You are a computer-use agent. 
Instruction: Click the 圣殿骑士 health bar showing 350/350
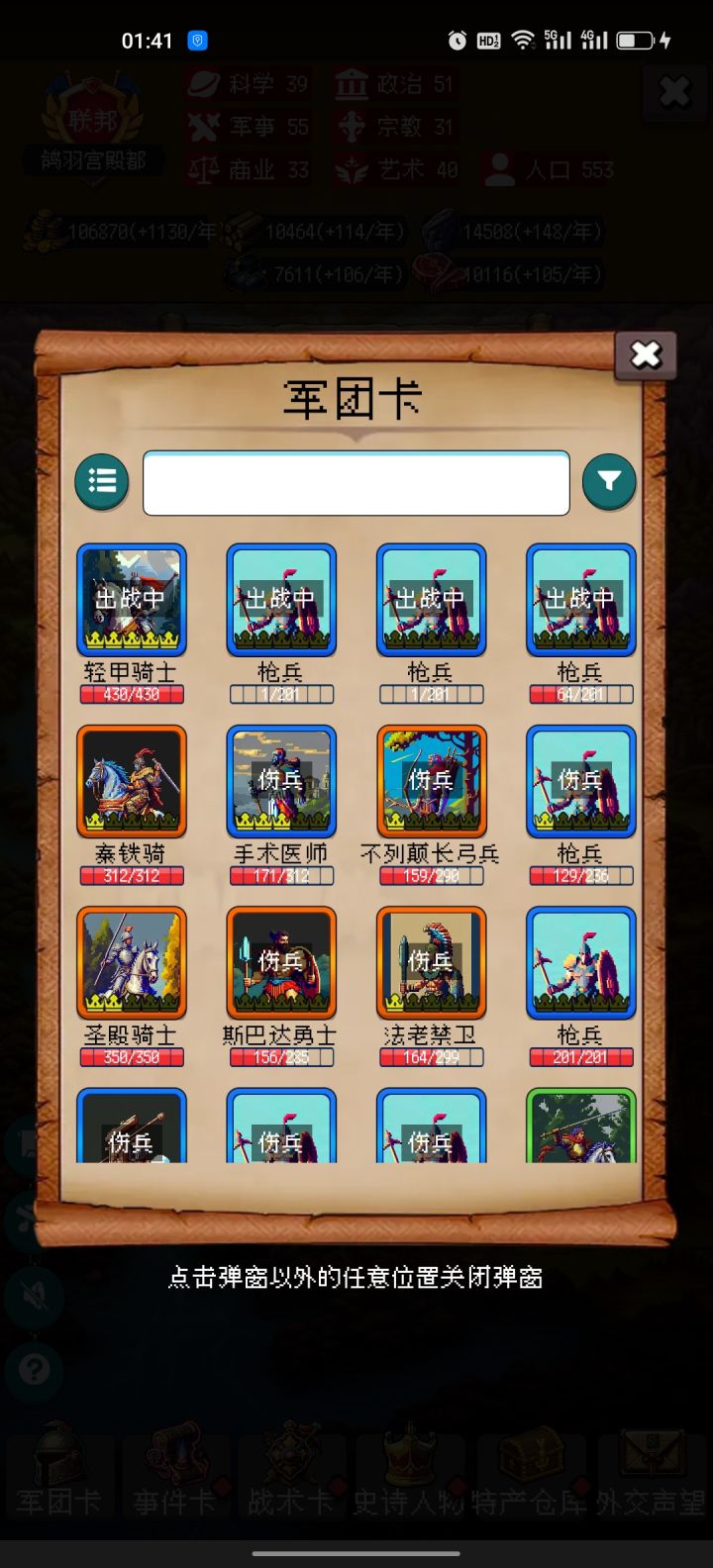pos(132,1057)
